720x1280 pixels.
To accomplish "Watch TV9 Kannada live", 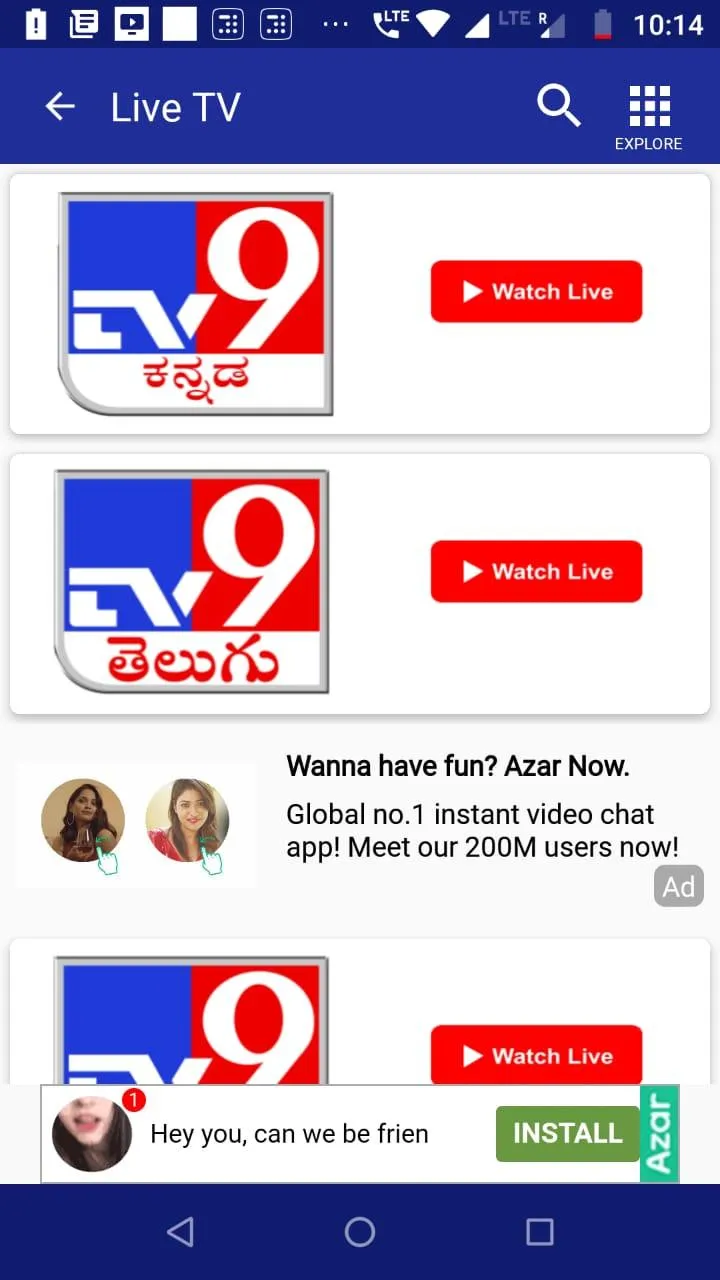I will (x=536, y=291).
